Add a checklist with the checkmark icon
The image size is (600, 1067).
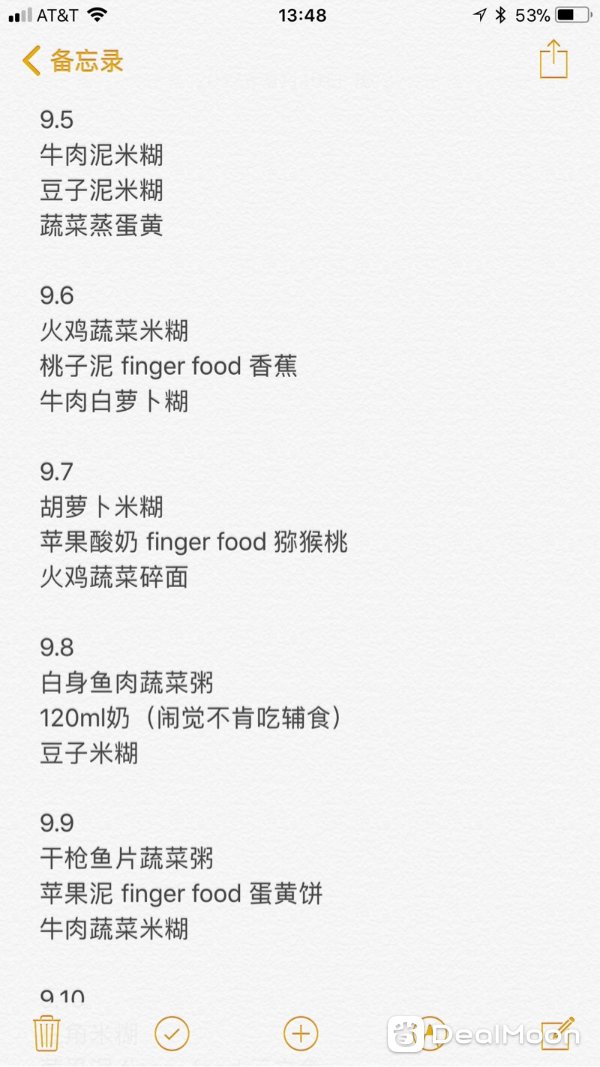click(172, 1034)
